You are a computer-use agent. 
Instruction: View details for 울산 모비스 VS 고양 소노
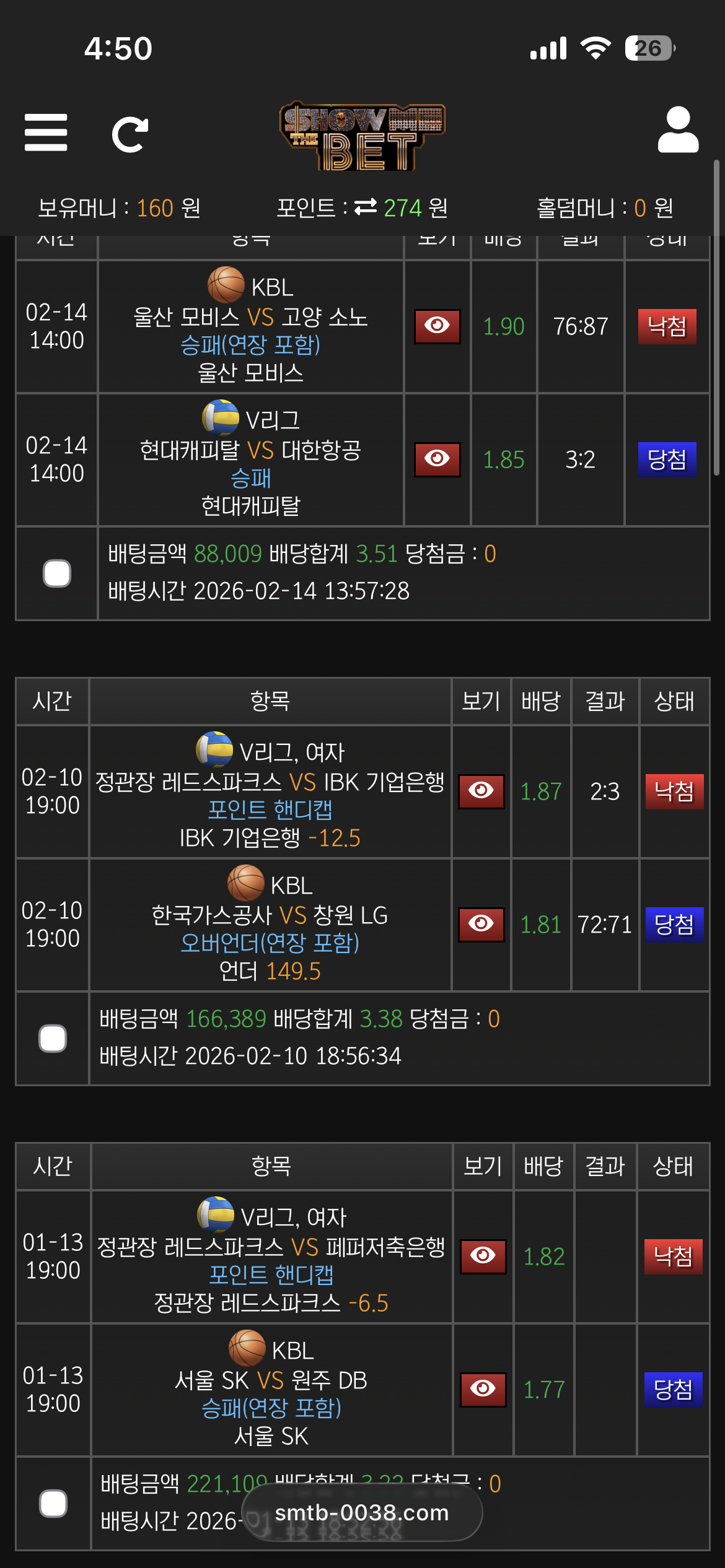[x=437, y=326]
